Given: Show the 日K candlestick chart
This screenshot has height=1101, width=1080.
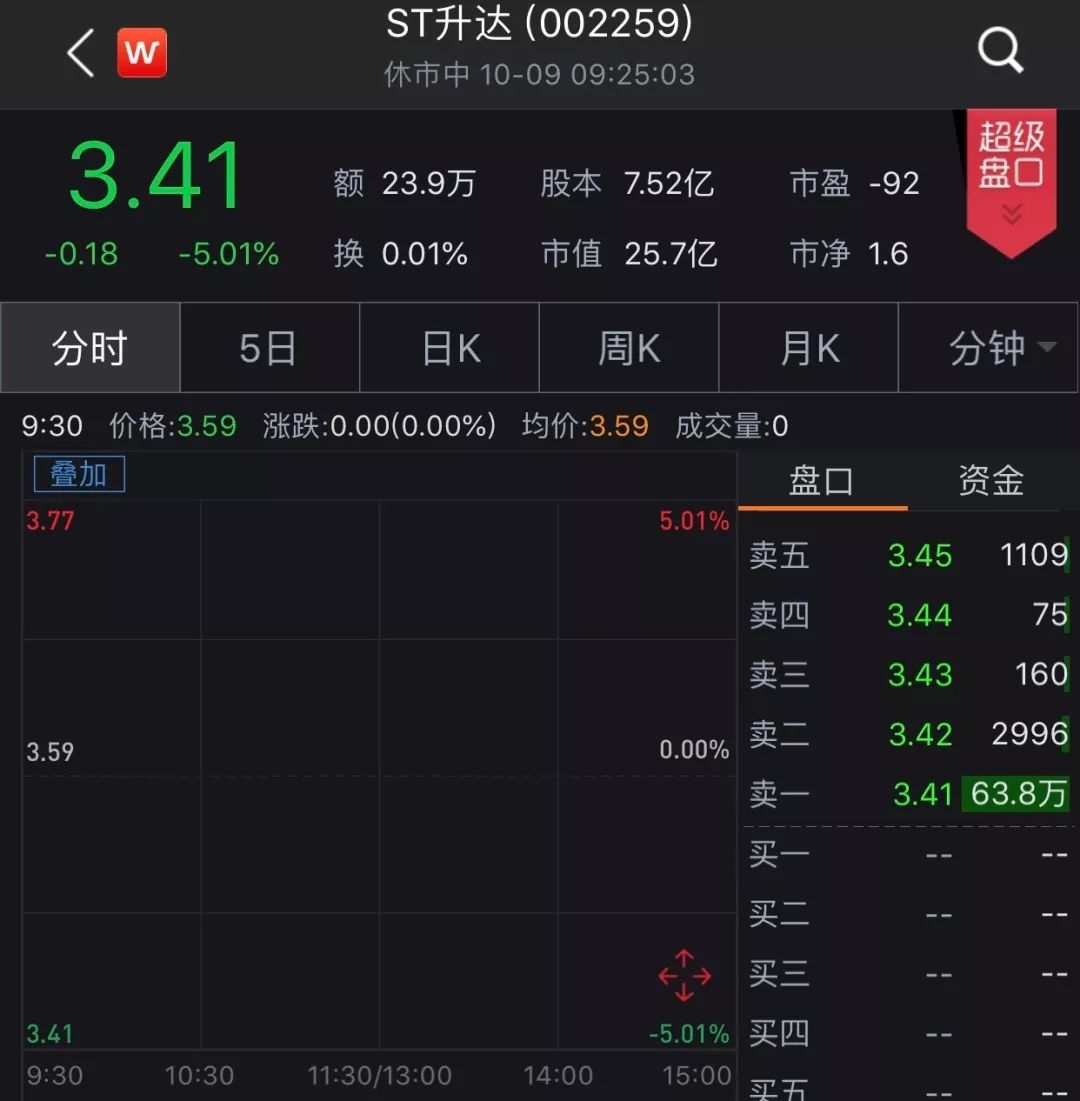Looking at the screenshot, I should click(x=450, y=348).
